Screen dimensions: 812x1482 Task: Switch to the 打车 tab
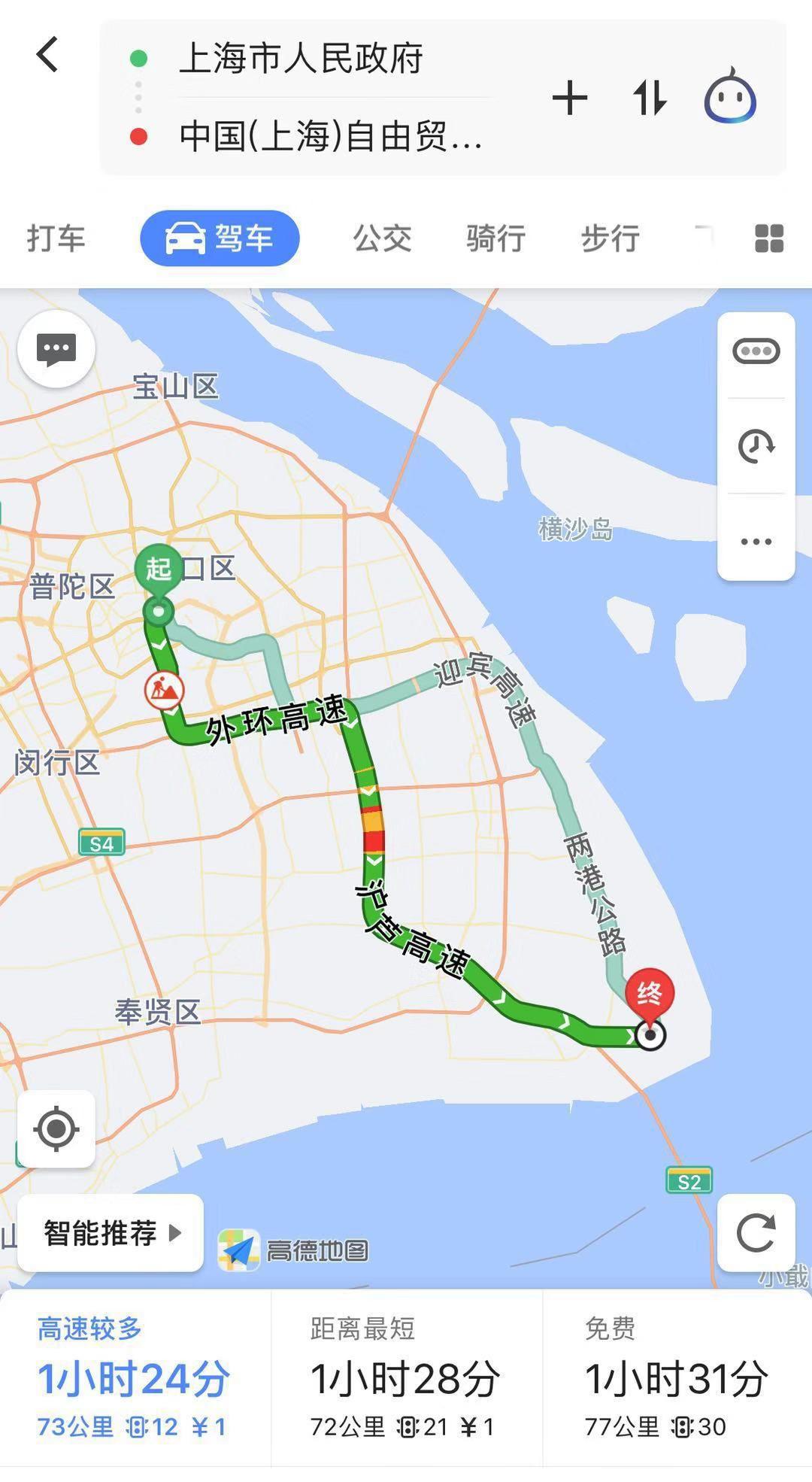[x=56, y=238]
